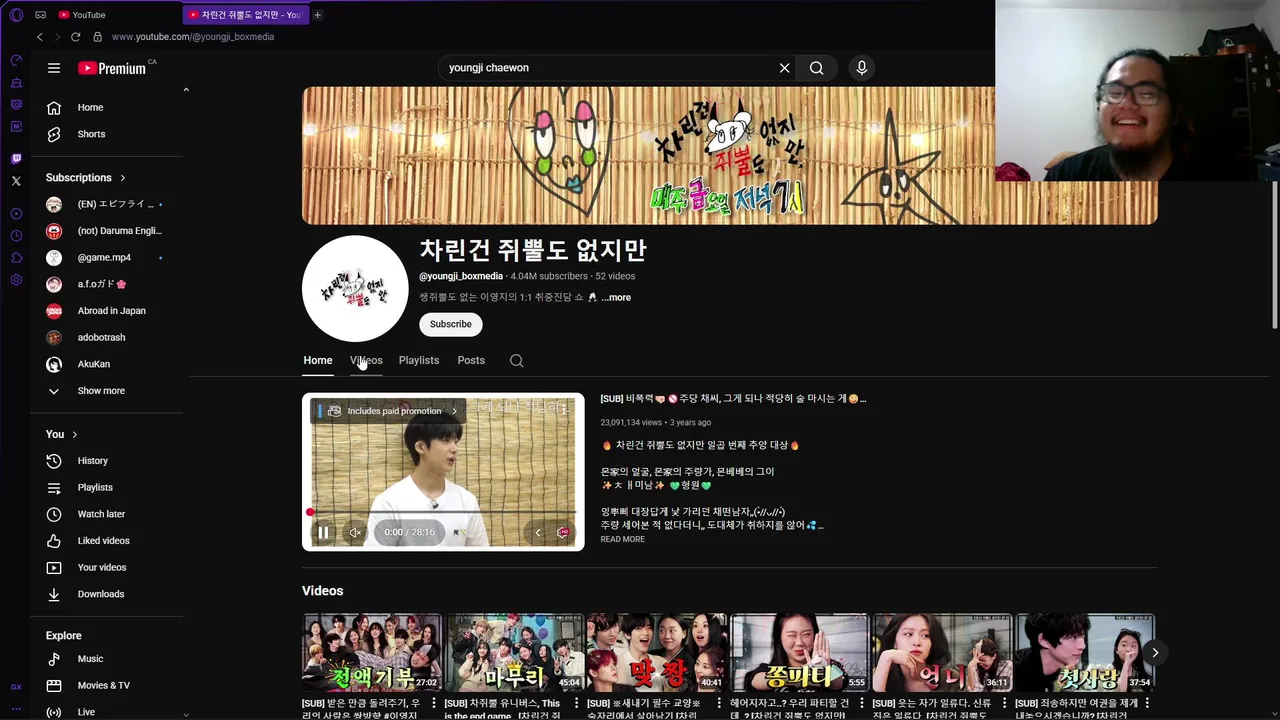Start voice search with the microphone
The height and width of the screenshot is (720, 1280).
862,68
